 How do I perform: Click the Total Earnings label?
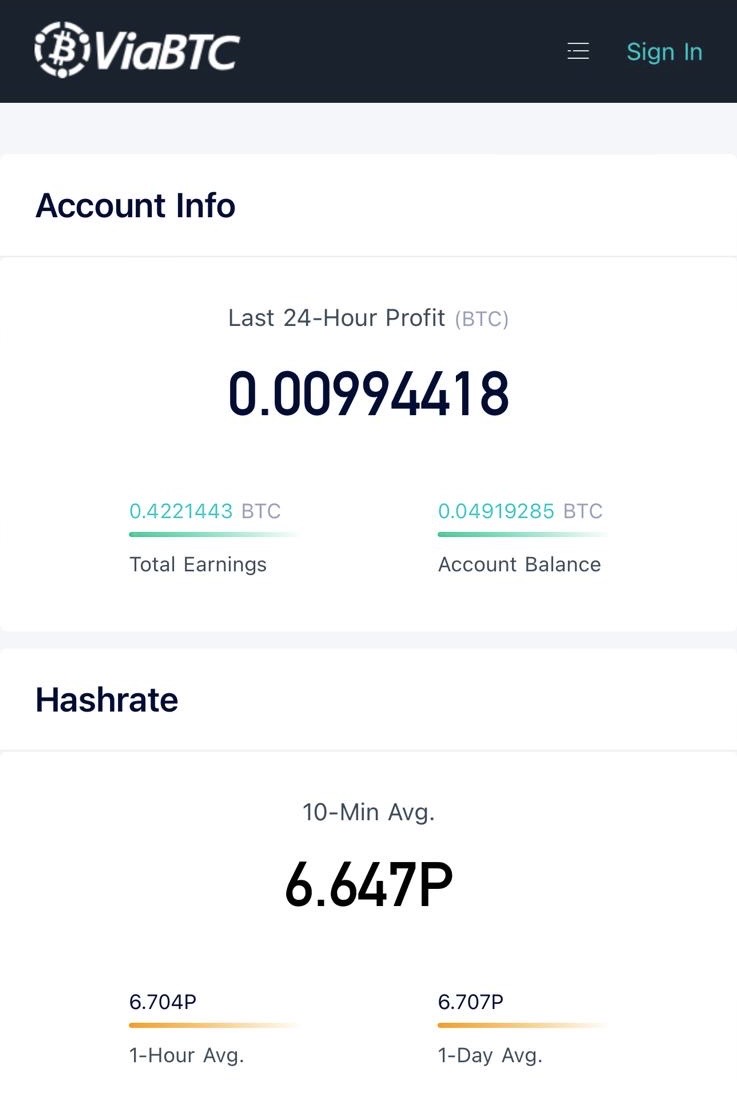pyautogui.click(x=197, y=564)
